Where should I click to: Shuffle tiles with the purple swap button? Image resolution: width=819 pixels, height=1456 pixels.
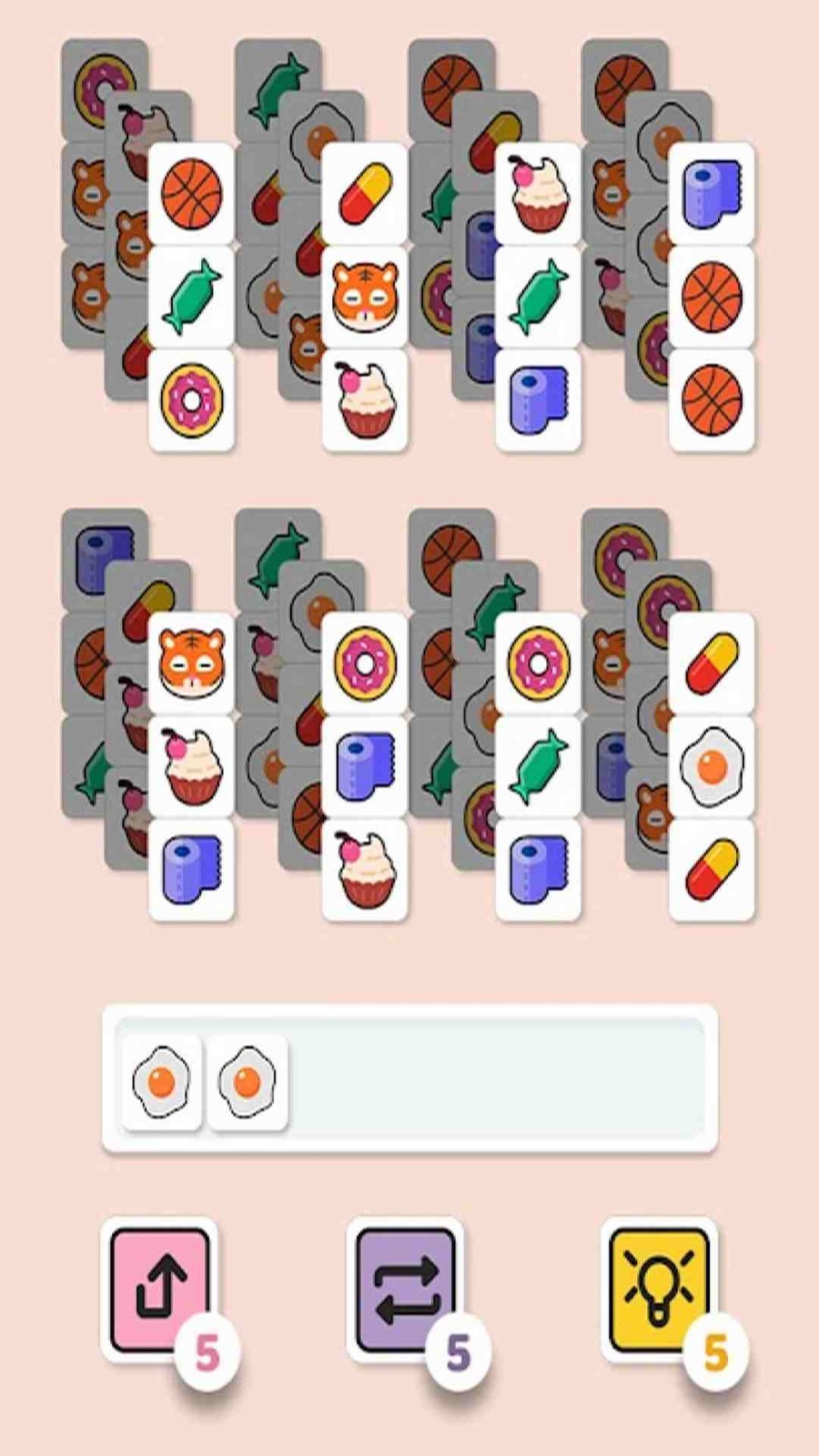[406, 1290]
